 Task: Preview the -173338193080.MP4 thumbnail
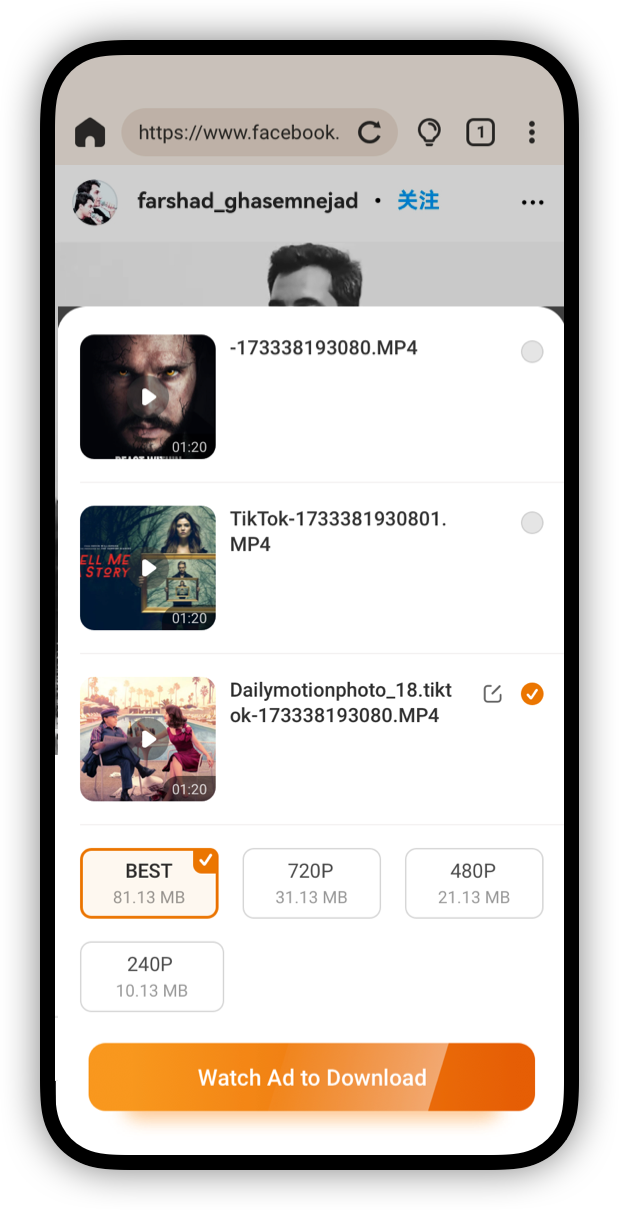click(x=148, y=397)
